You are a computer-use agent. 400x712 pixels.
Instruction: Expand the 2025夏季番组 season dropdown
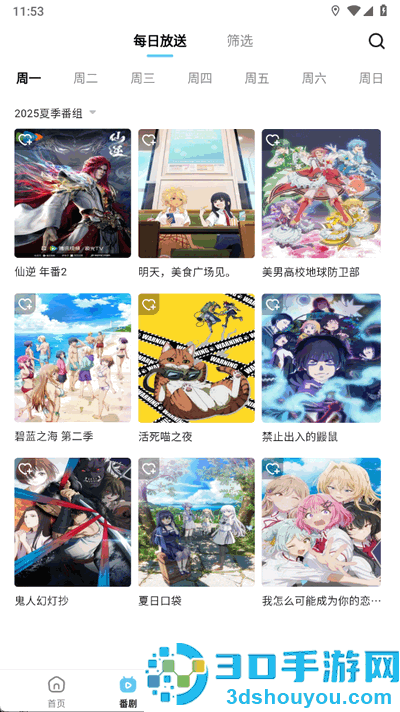[55, 113]
